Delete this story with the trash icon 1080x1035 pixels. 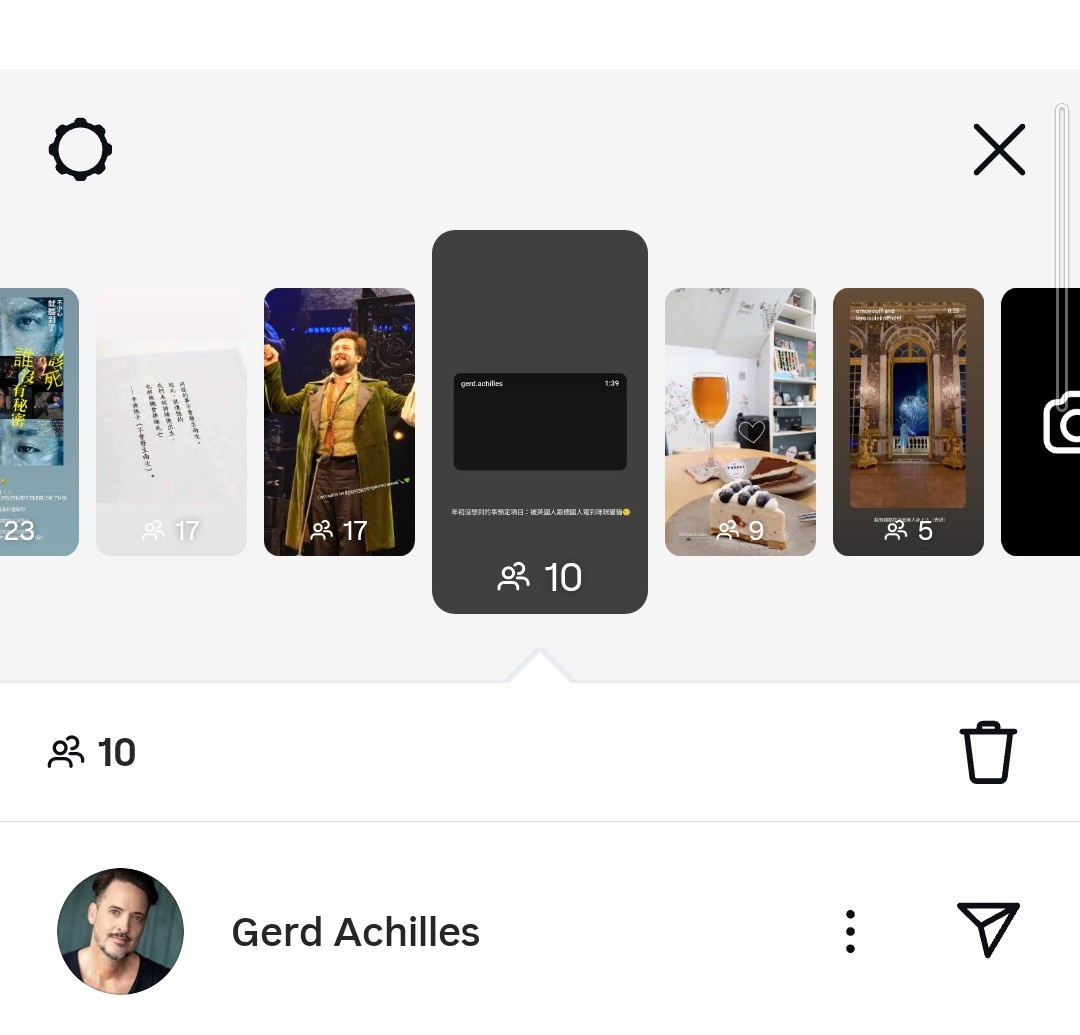pos(988,752)
